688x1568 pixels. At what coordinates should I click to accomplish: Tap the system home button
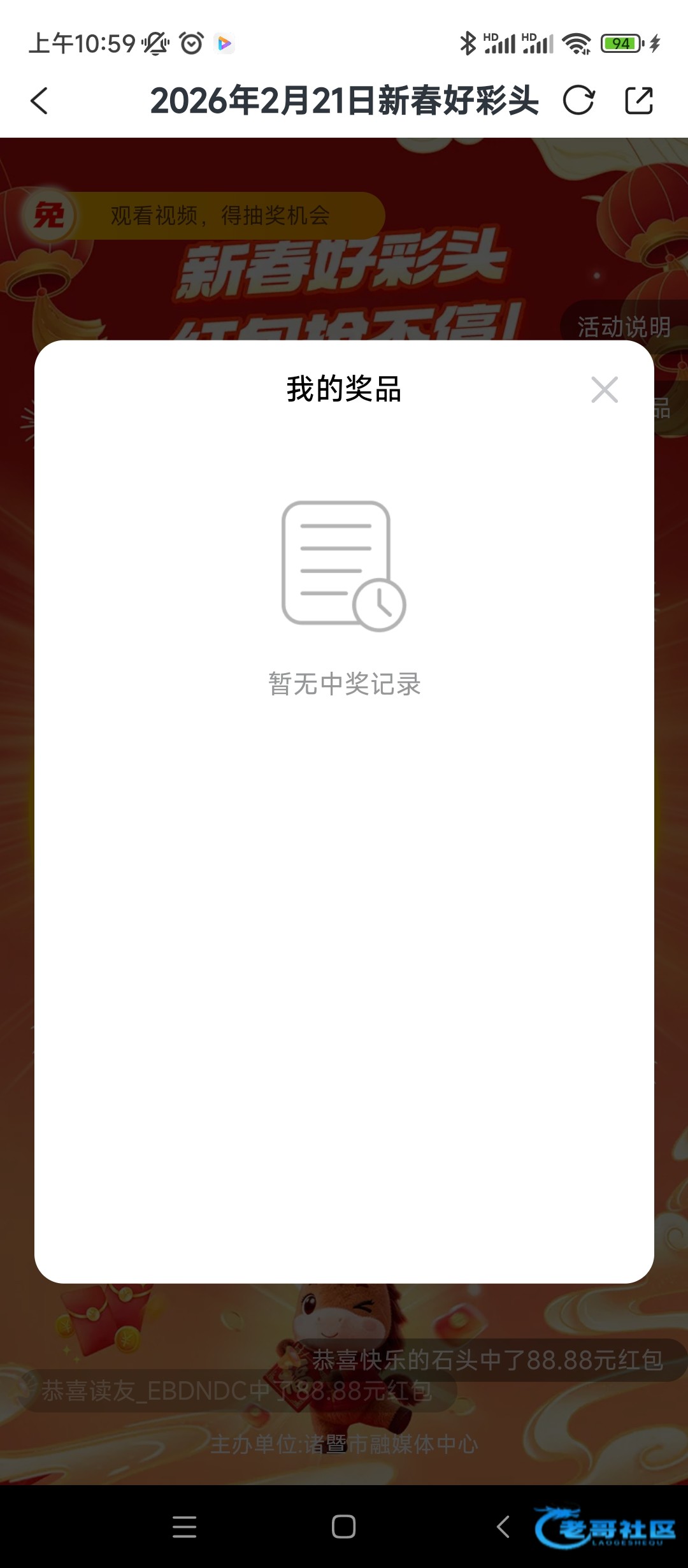[x=343, y=1527]
